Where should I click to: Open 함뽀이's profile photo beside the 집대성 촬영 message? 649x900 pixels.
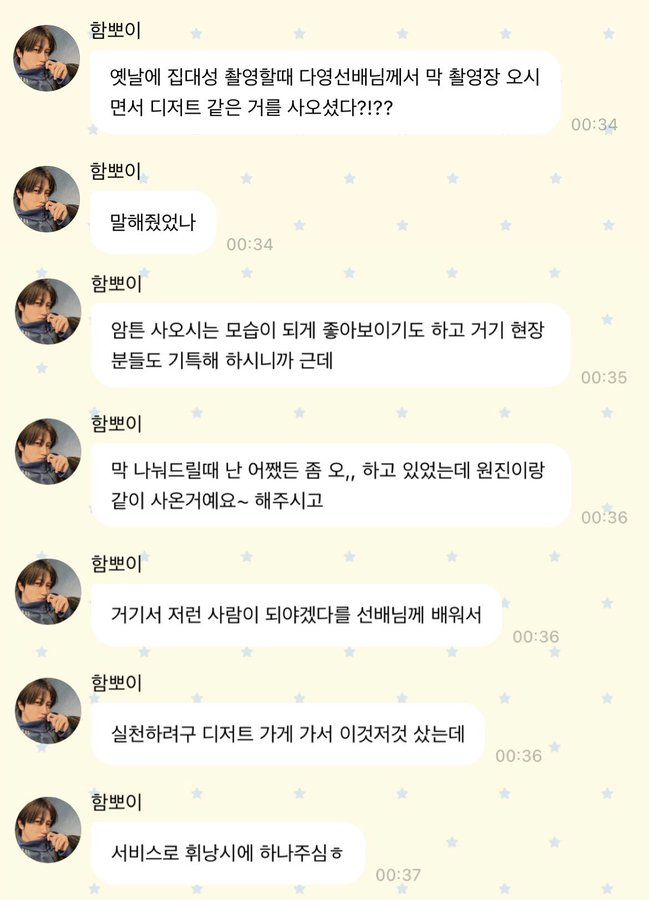[47, 60]
